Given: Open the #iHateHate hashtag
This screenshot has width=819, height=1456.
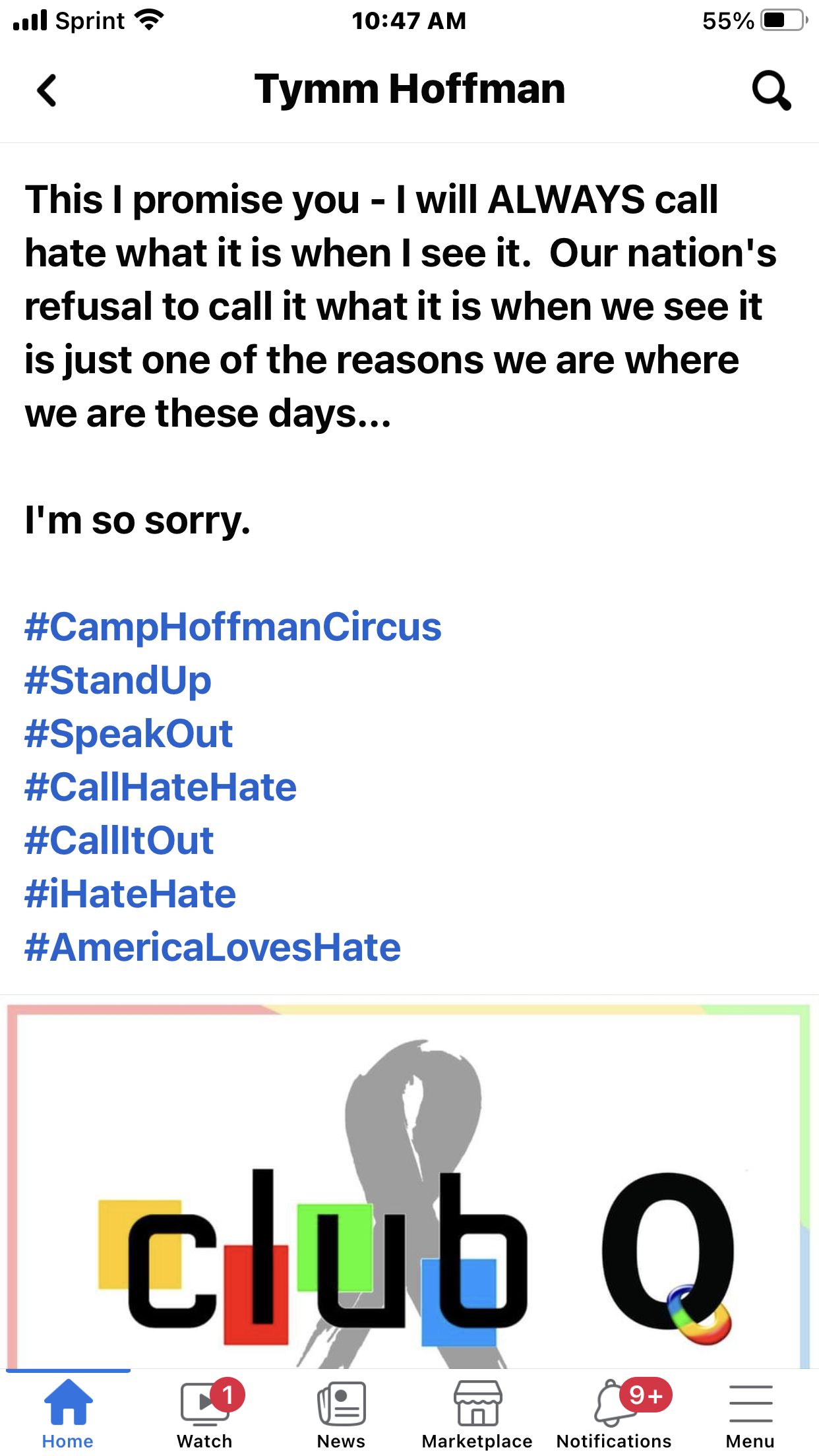Looking at the screenshot, I should coord(130,894).
